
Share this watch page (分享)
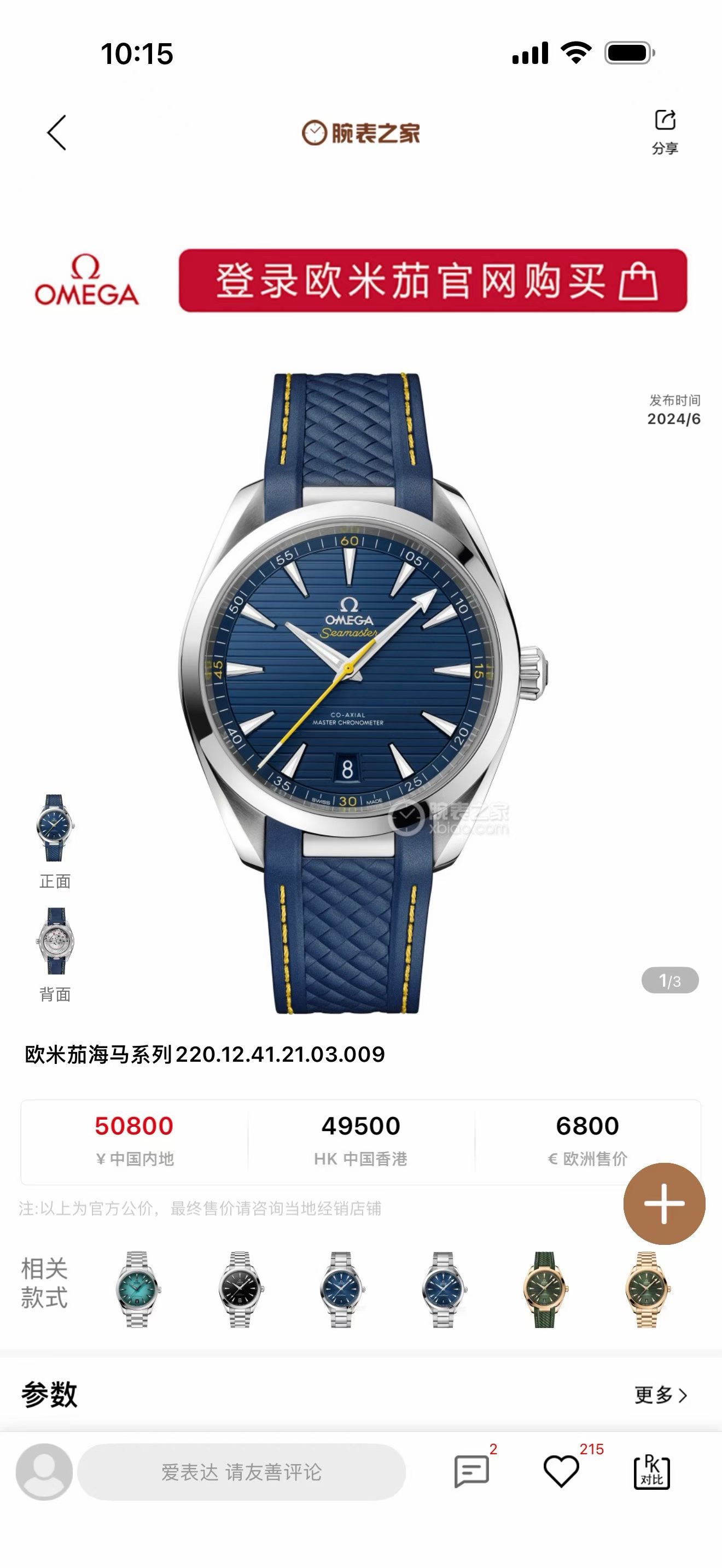[x=665, y=130]
